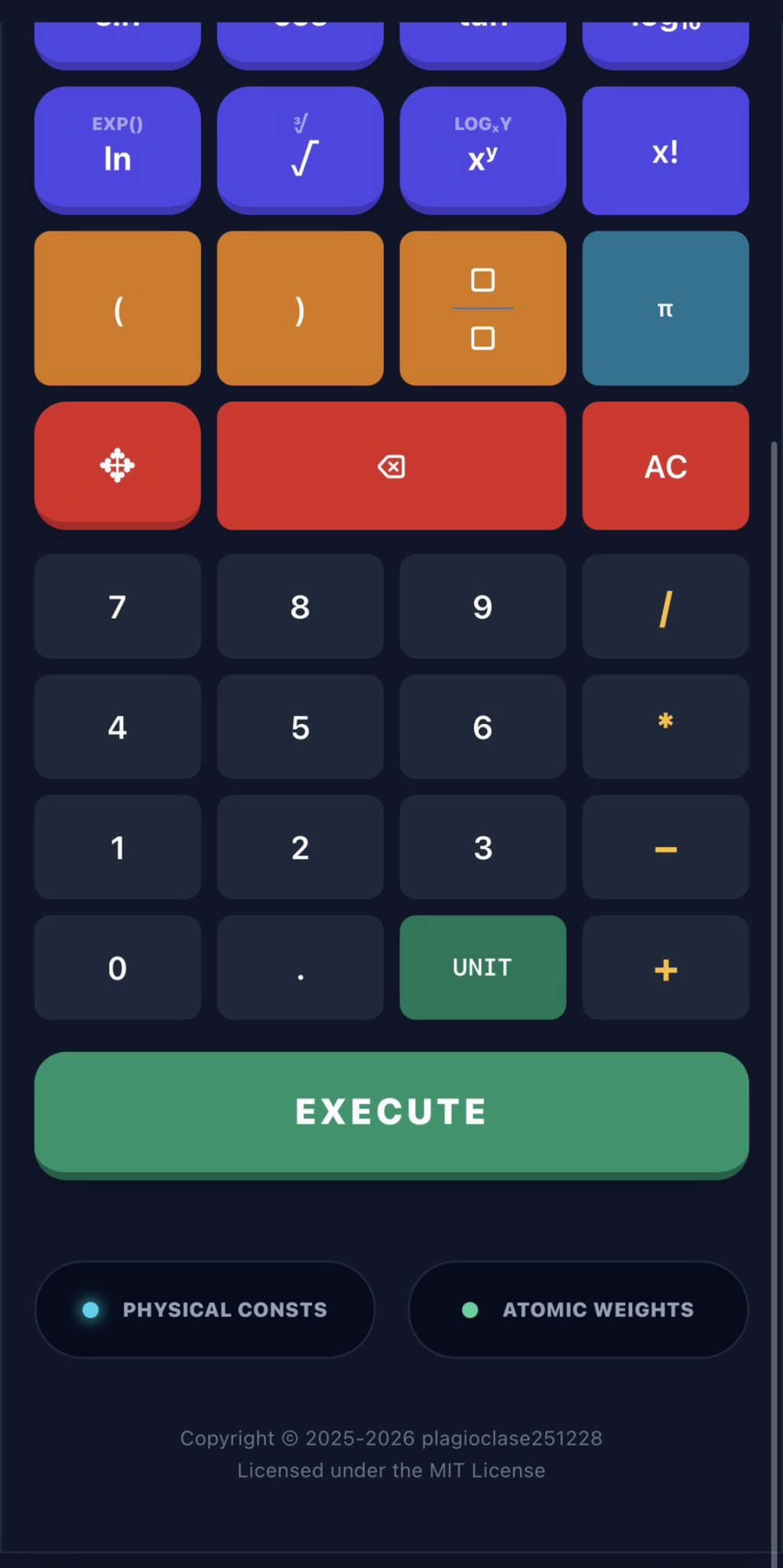Viewport: 783px width, 1568px height.
Task: Tap the division slash key
Action: pyautogui.click(x=665, y=606)
